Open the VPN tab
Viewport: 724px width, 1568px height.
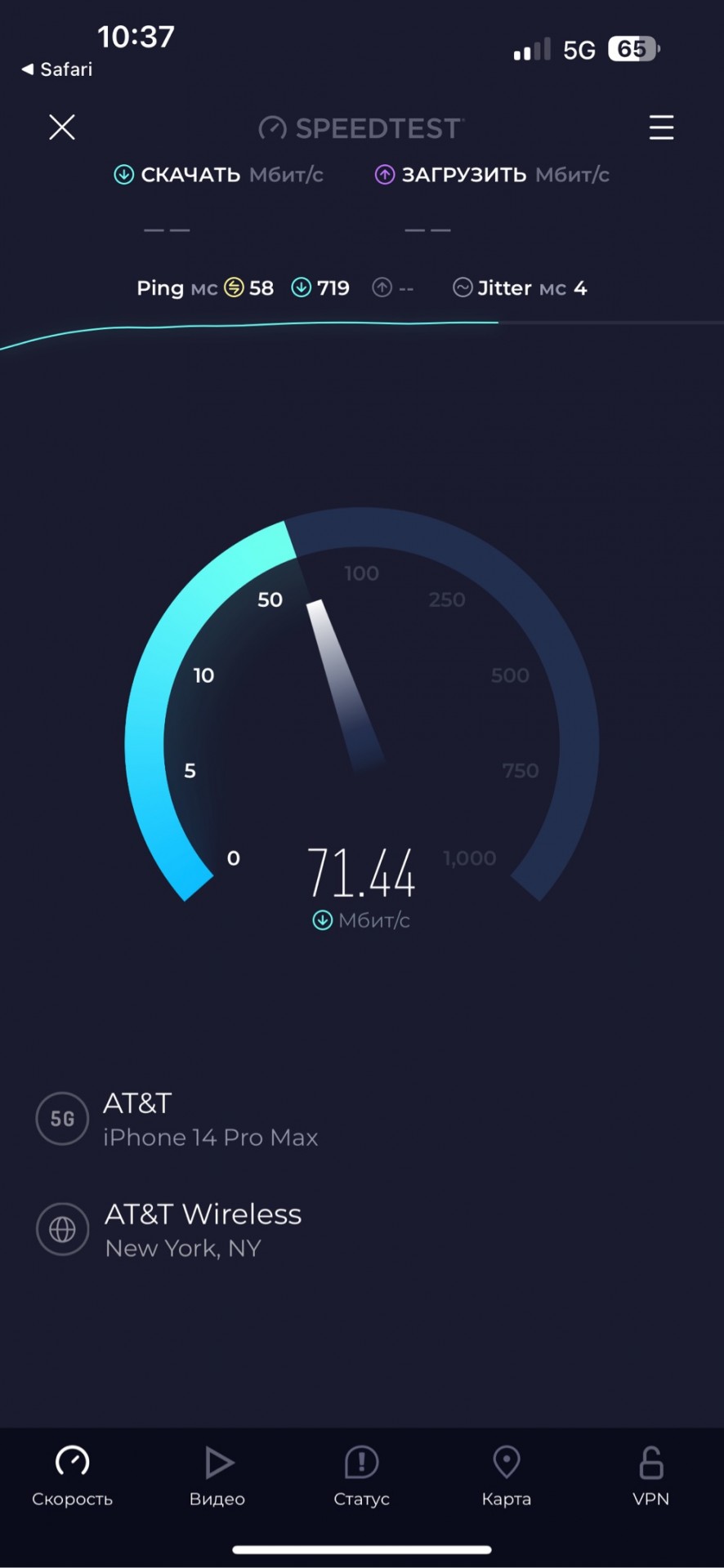coord(650,1477)
